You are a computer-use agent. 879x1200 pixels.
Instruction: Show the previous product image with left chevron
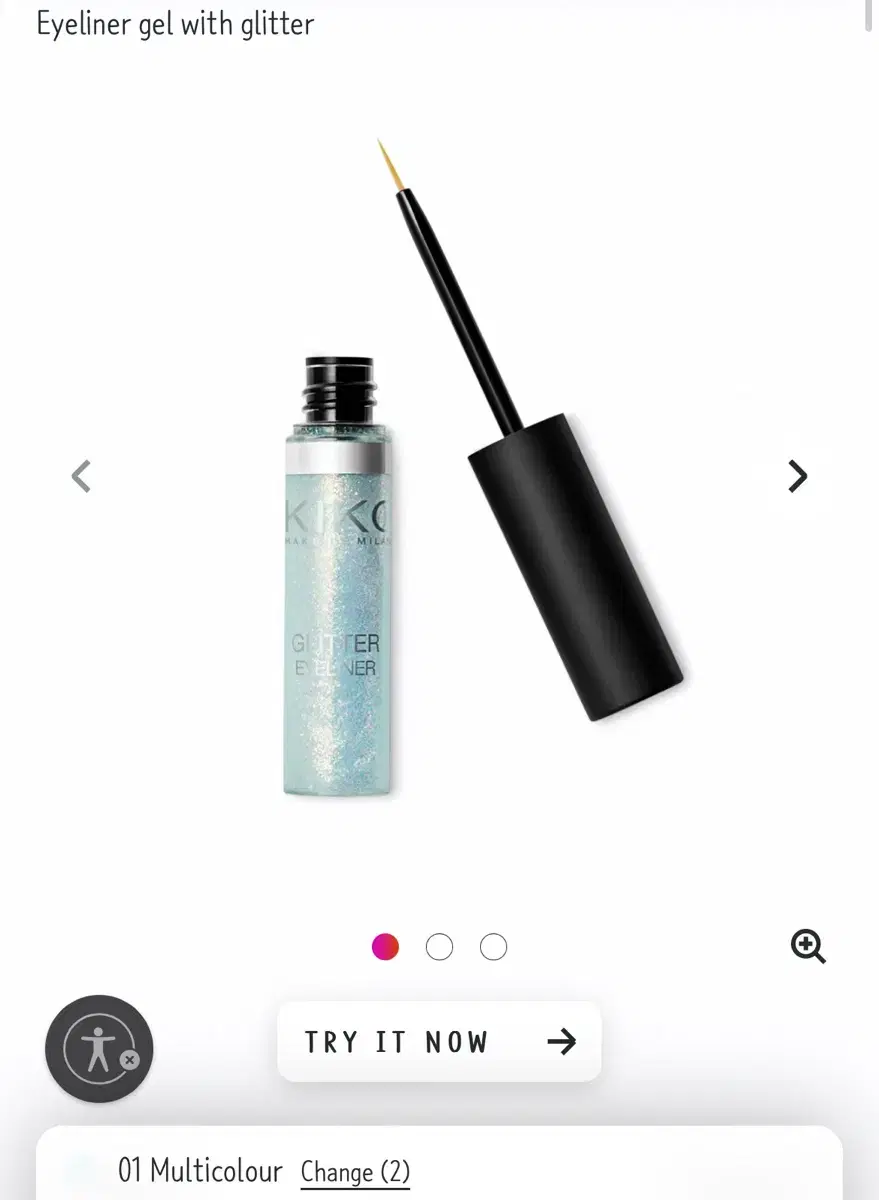pos(81,475)
